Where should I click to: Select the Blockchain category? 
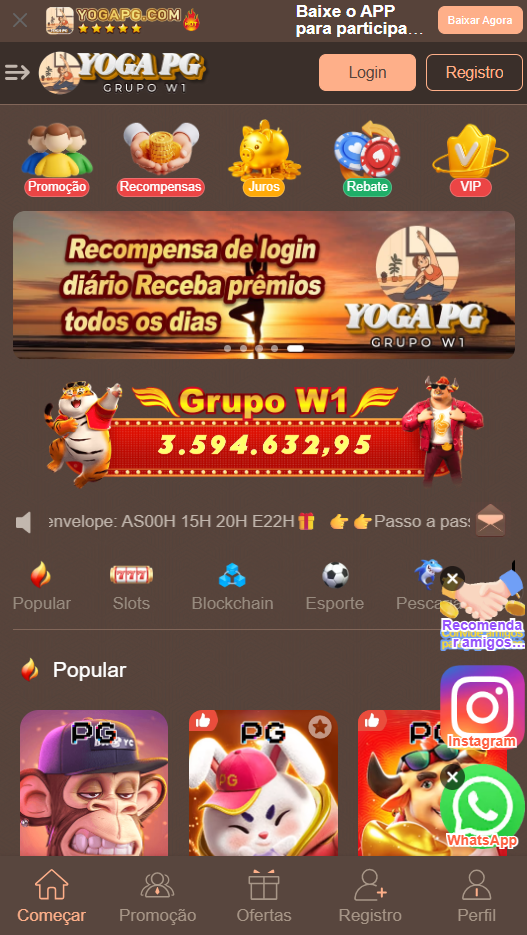pos(232,587)
